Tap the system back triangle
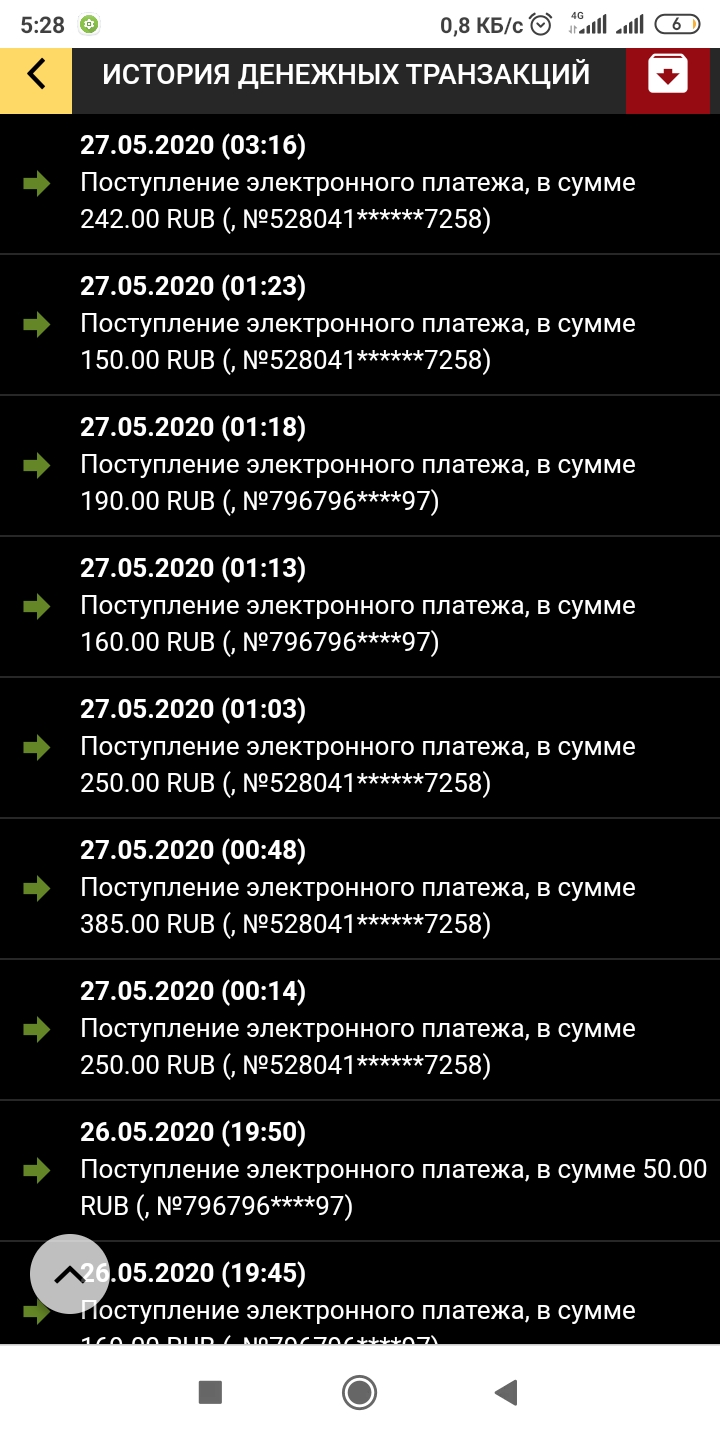720x1440 pixels. 506,1392
